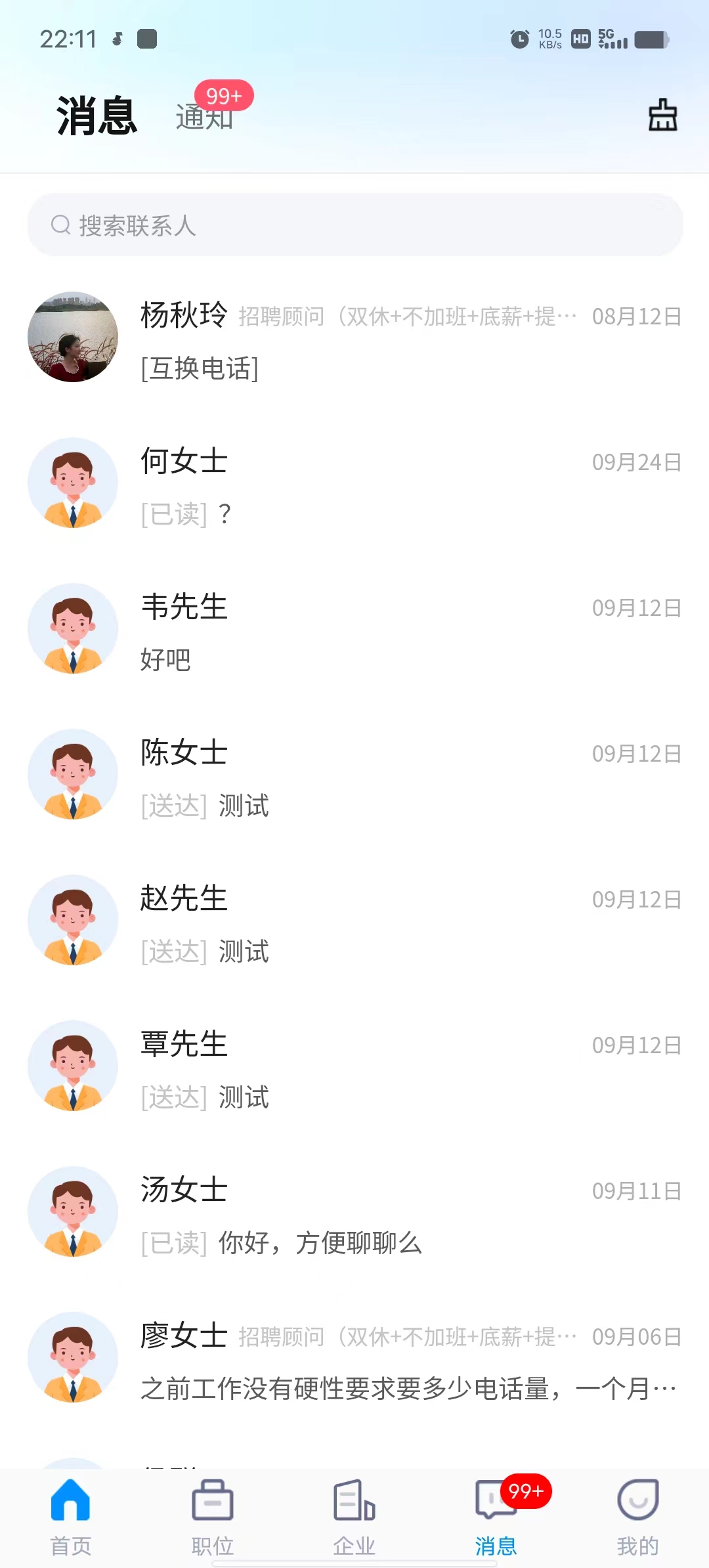This screenshot has width=709, height=1568.
Task: Open 陈女士's conversation showing 测试
Action: click(x=354, y=775)
